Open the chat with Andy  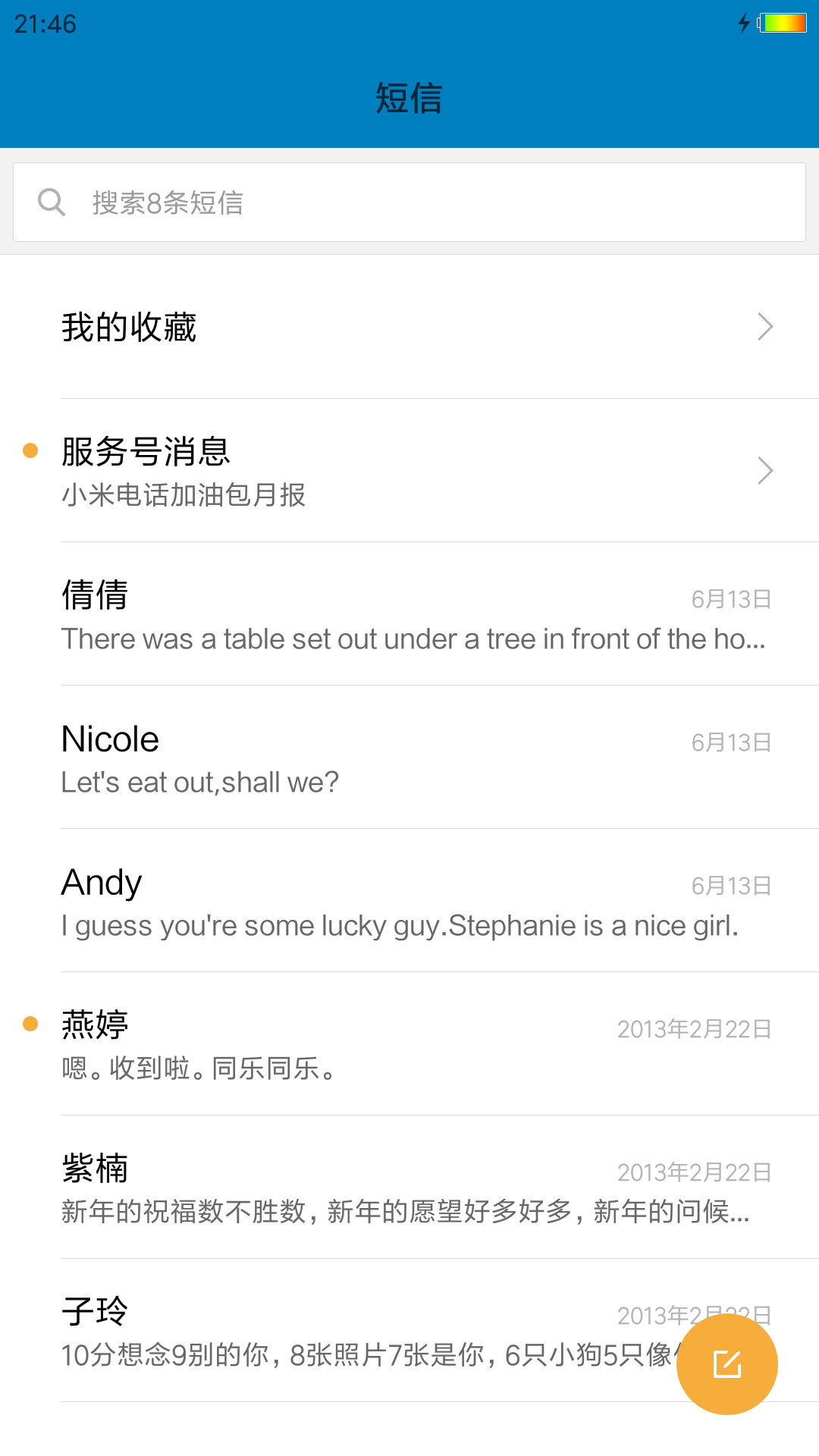[x=409, y=900]
